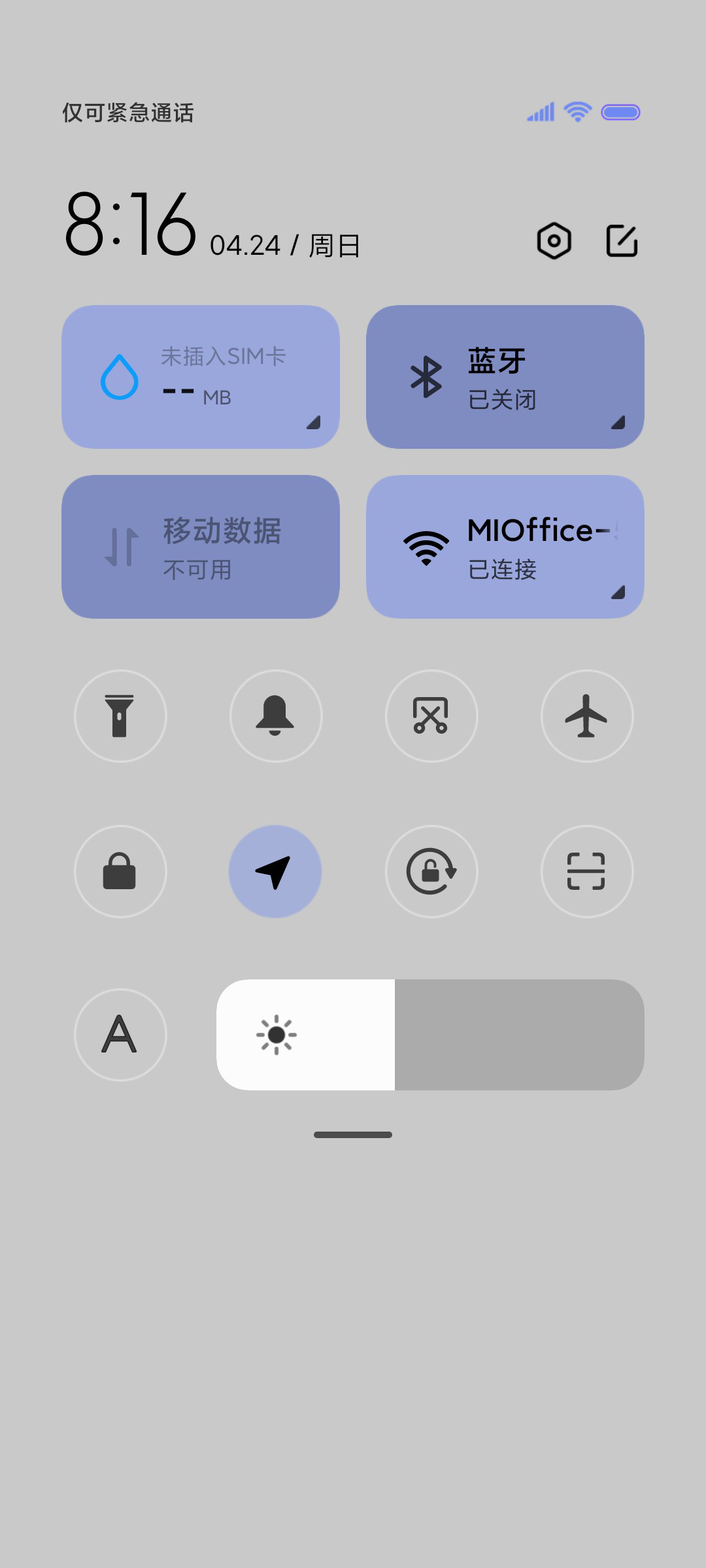This screenshot has width=706, height=1568.
Task: Tap the brightness slider to adjust level
Action: [x=430, y=1035]
